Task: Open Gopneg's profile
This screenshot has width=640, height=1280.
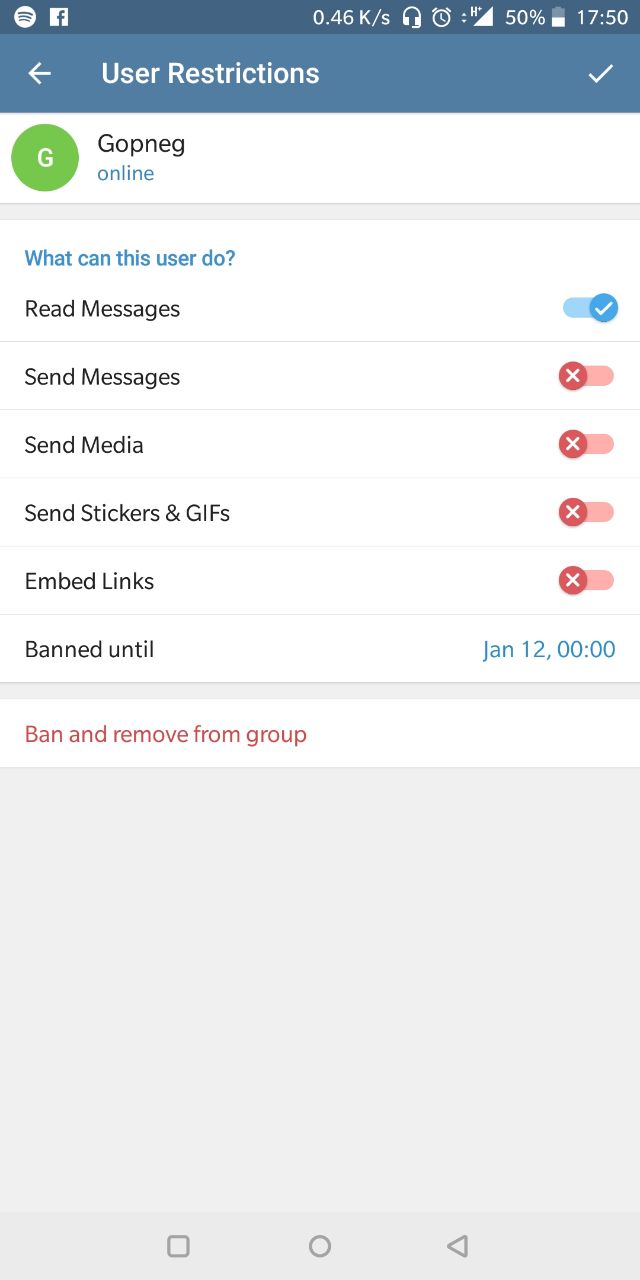Action: [320, 158]
